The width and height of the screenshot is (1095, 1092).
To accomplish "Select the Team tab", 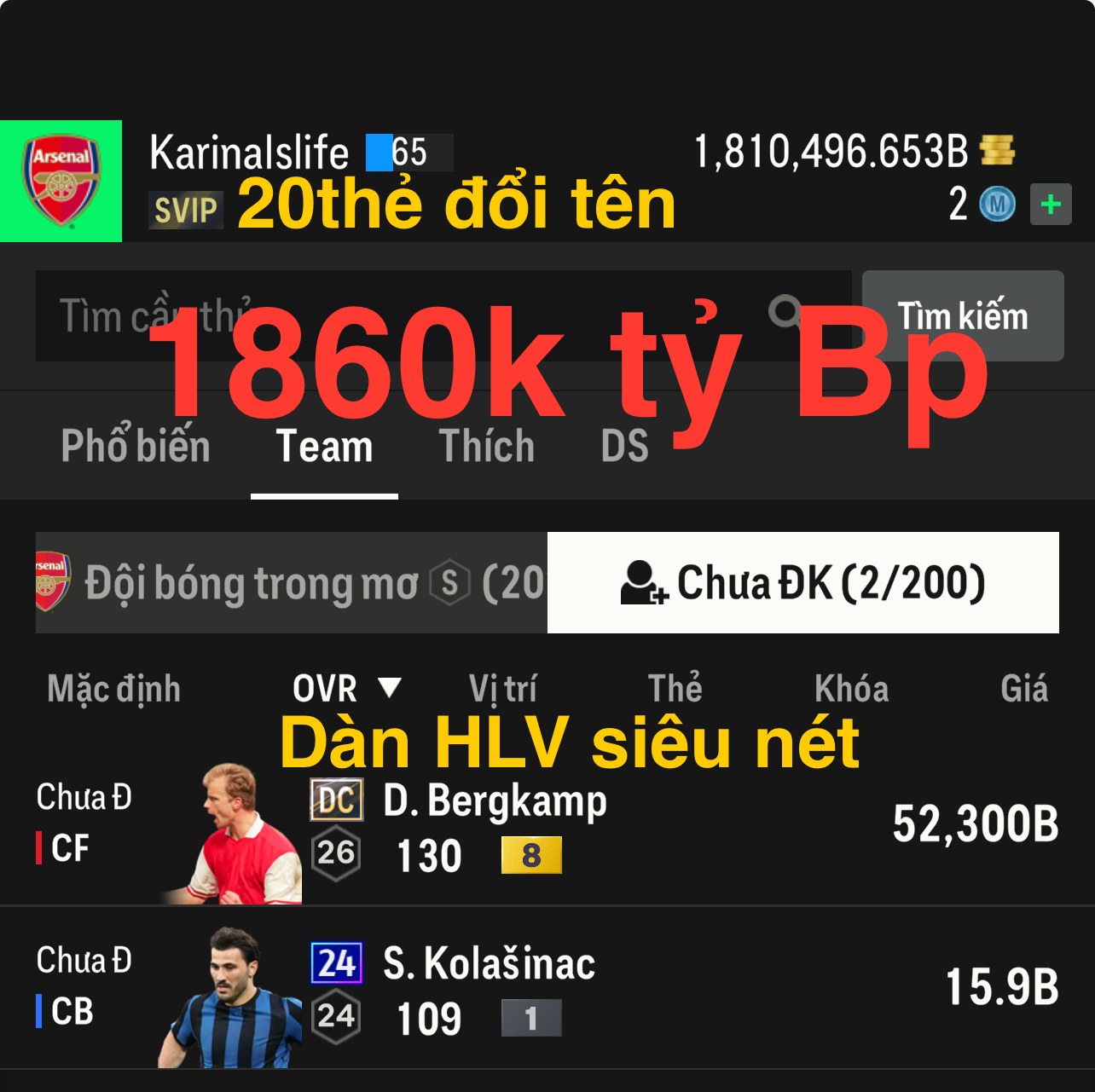I will point(324,447).
